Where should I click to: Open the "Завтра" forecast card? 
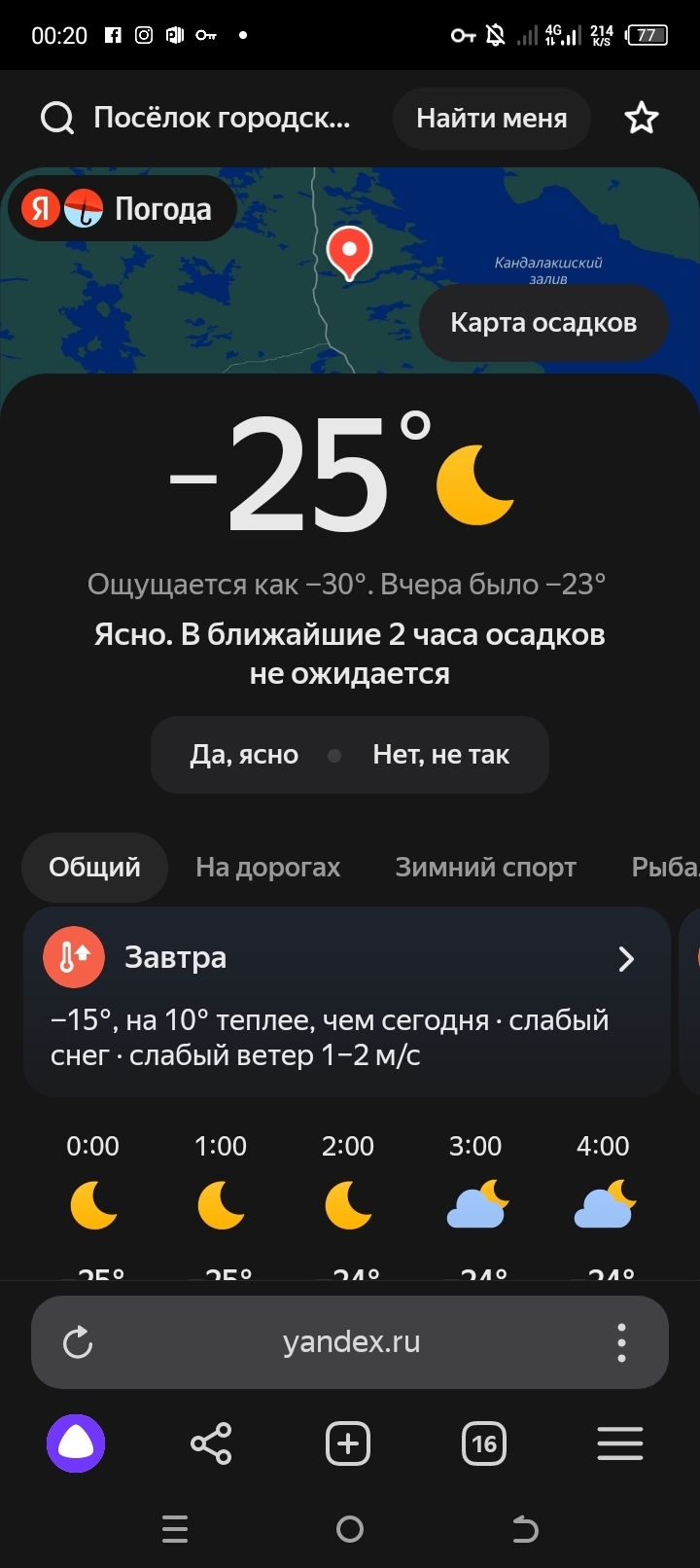(347, 1001)
